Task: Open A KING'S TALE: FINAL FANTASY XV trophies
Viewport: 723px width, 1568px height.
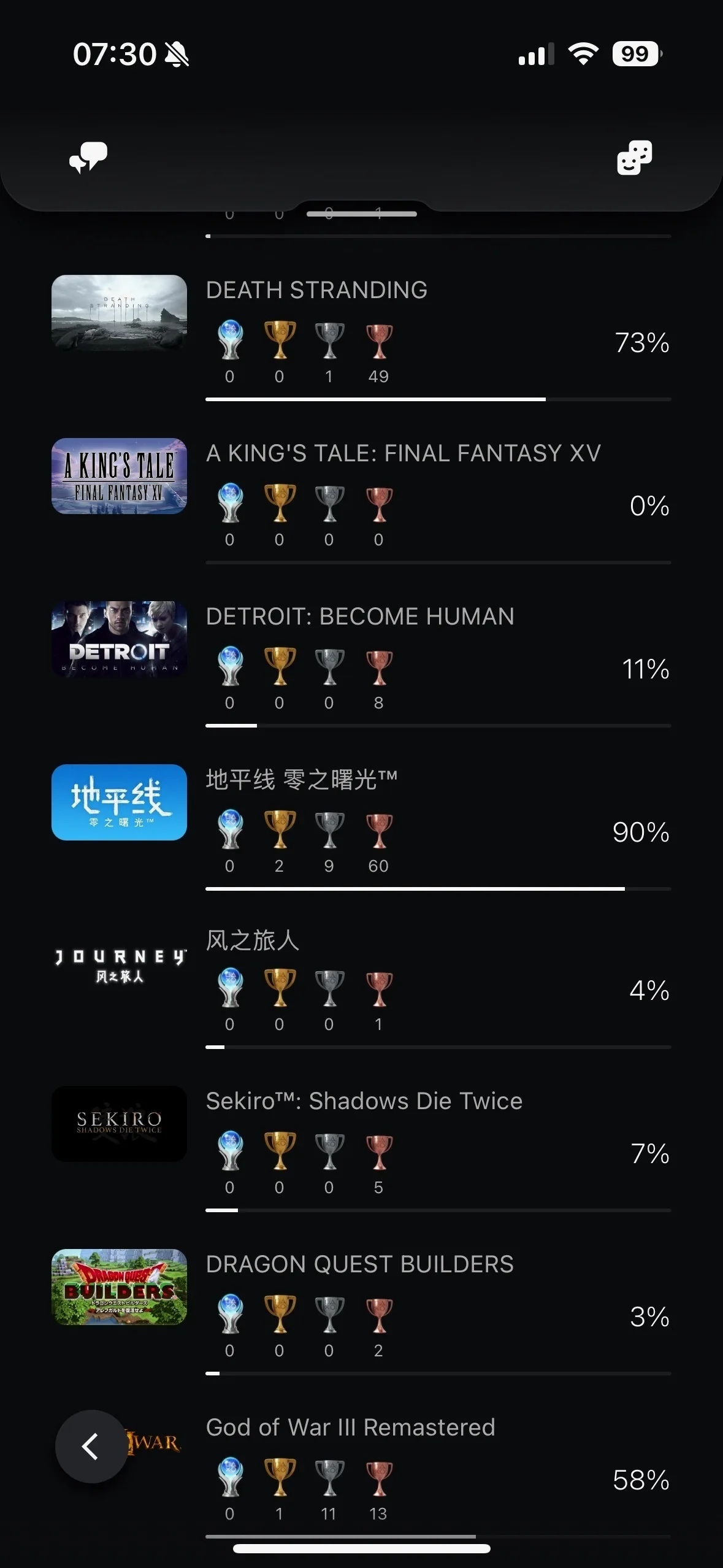Action: click(x=362, y=497)
